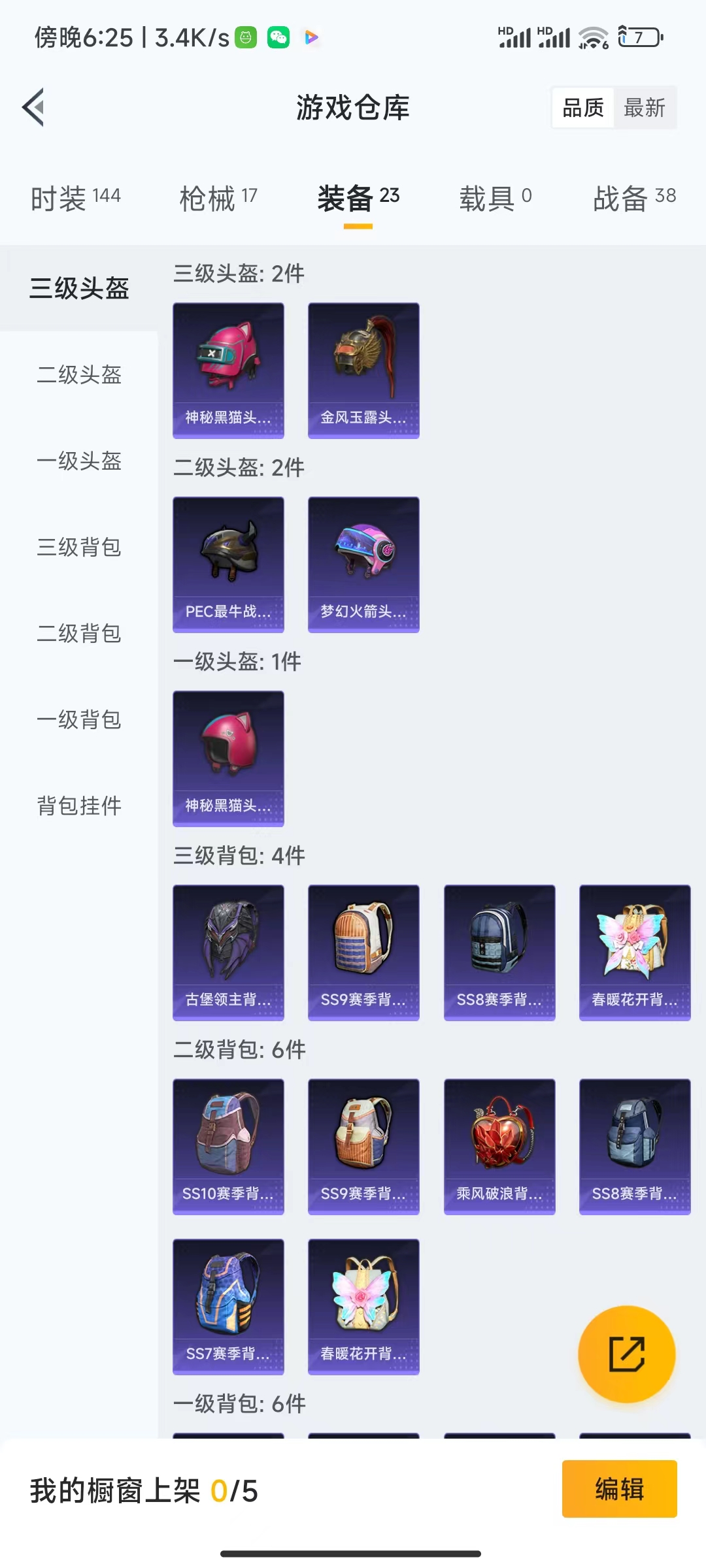Jump to 三级背包 section via sidebar
This screenshot has height=1568, width=706.
pyautogui.click(x=78, y=549)
